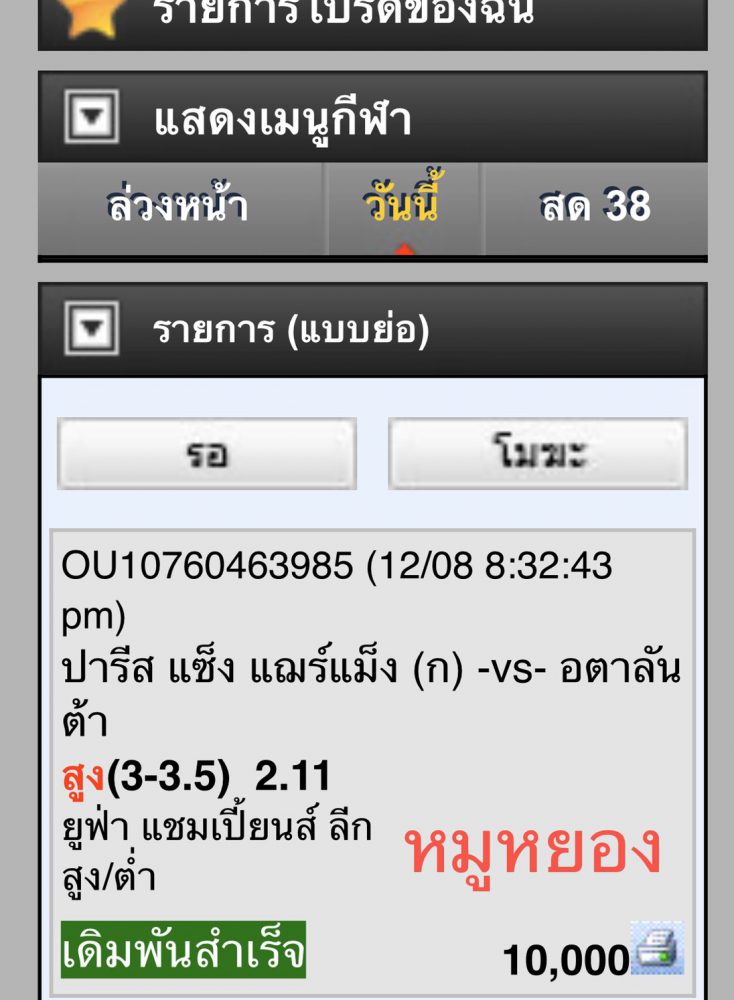Open the สด 38 live tab

point(596,207)
